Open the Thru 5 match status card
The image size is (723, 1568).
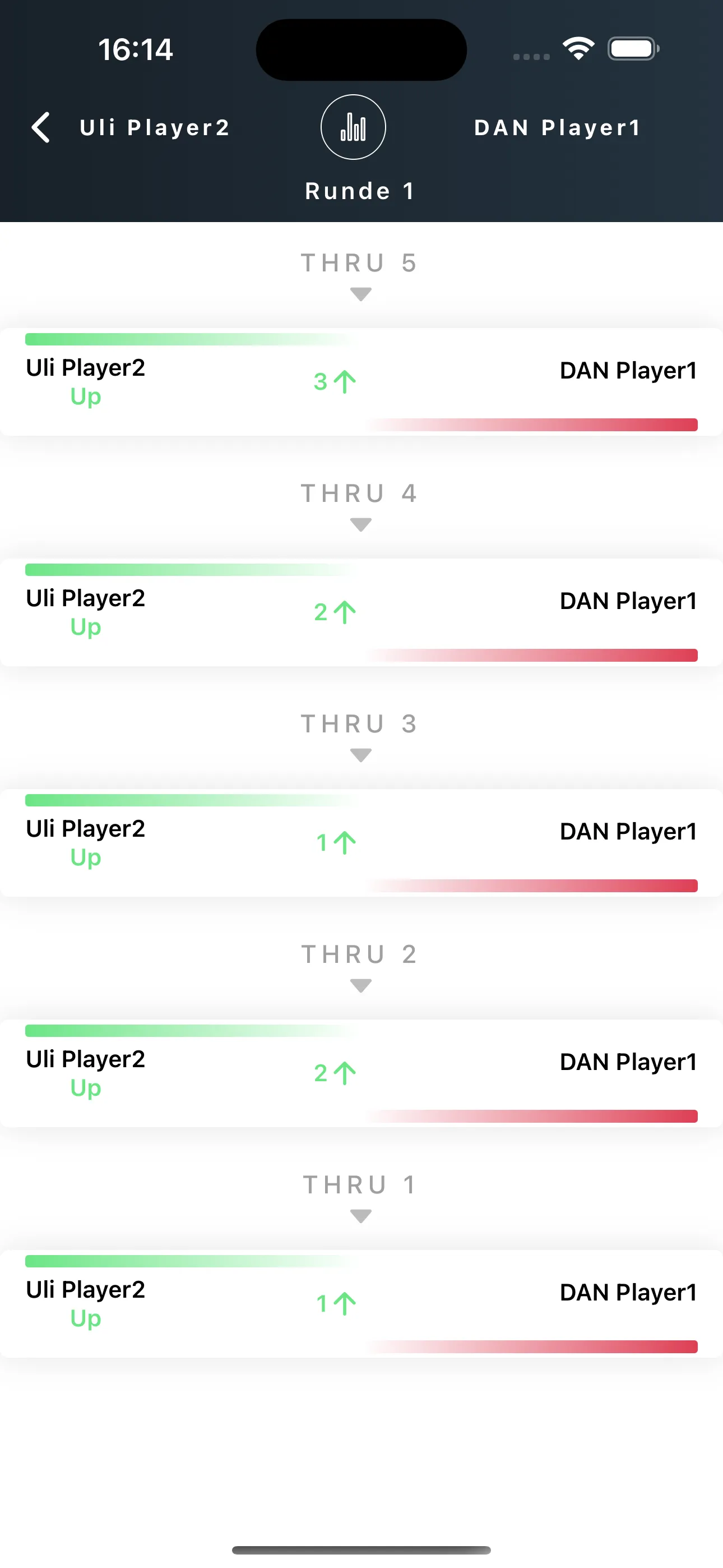coord(361,382)
